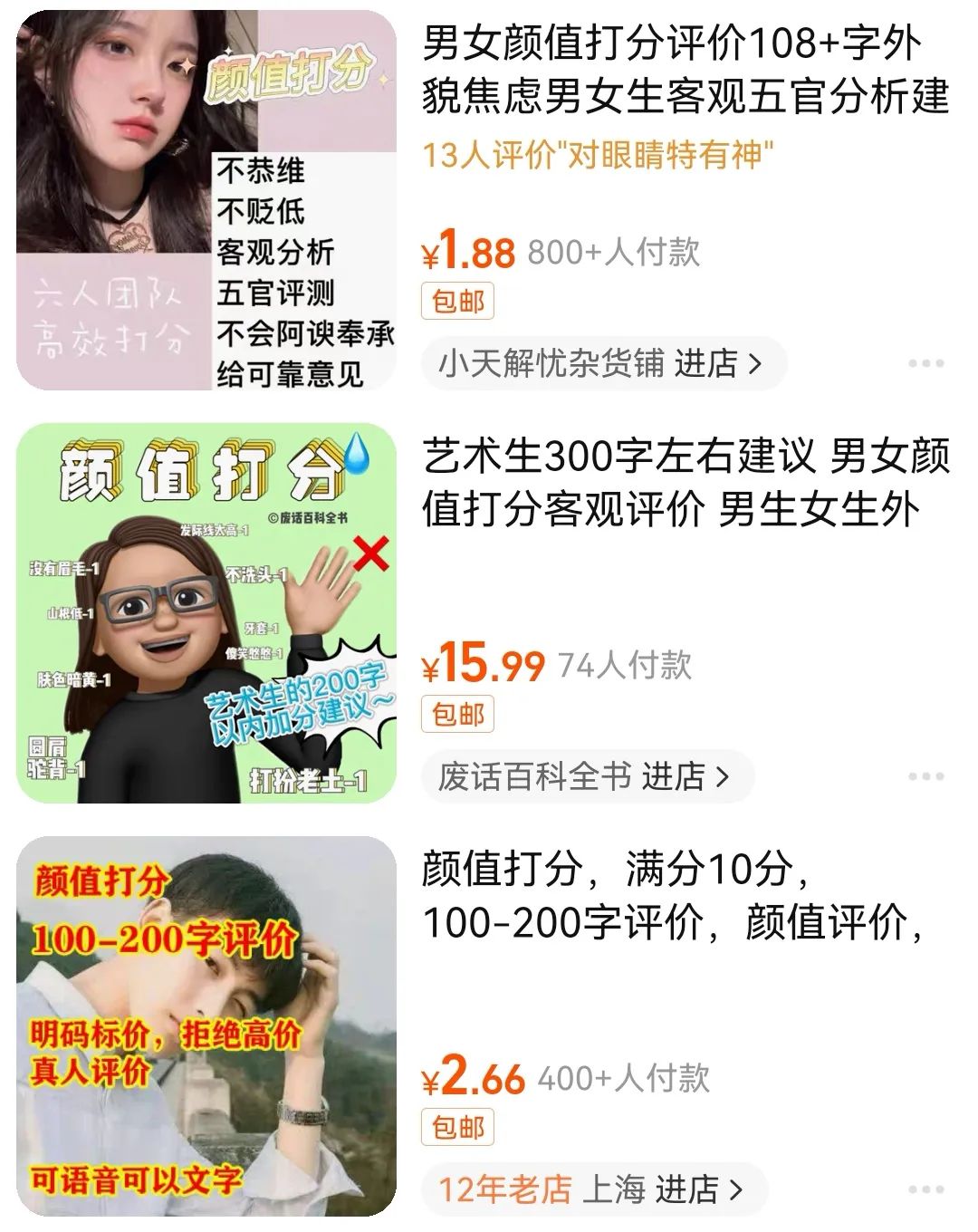Open the 男女颜值打分评价108+字 listing title
Screen dimensions: 978x1232
(x=686, y=70)
